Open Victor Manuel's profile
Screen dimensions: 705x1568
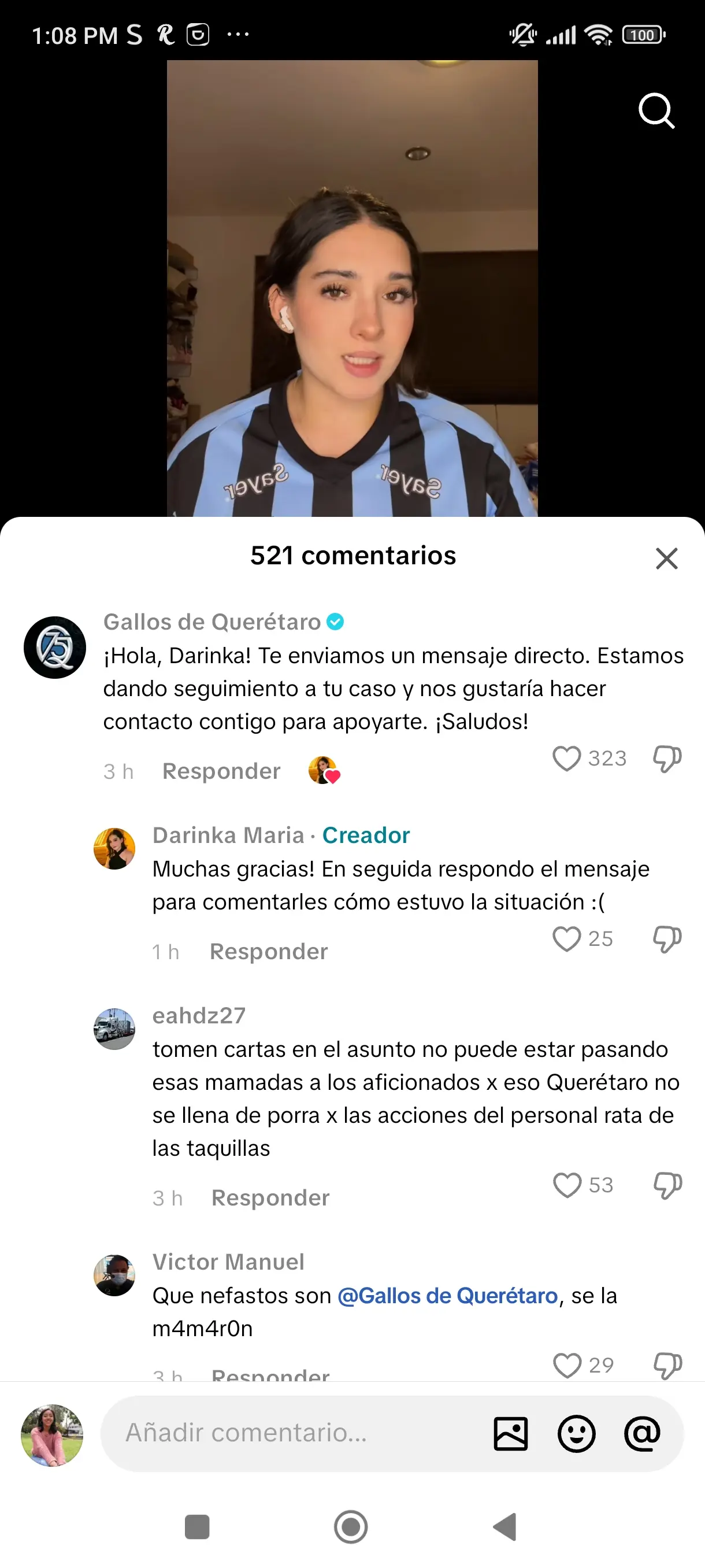coord(114,1275)
